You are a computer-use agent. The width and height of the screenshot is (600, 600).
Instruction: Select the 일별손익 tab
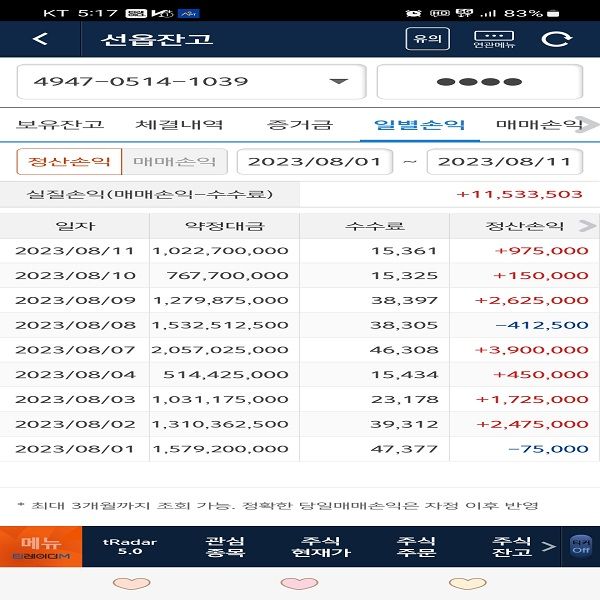[x=419, y=125]
